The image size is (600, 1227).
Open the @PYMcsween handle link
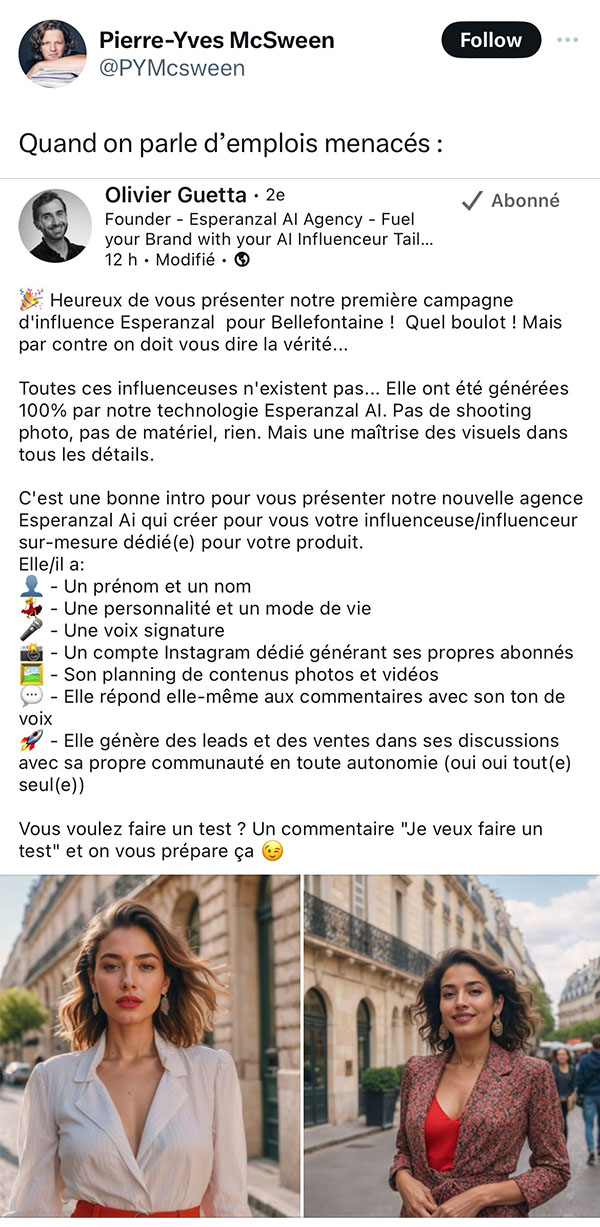click(172, 69)
